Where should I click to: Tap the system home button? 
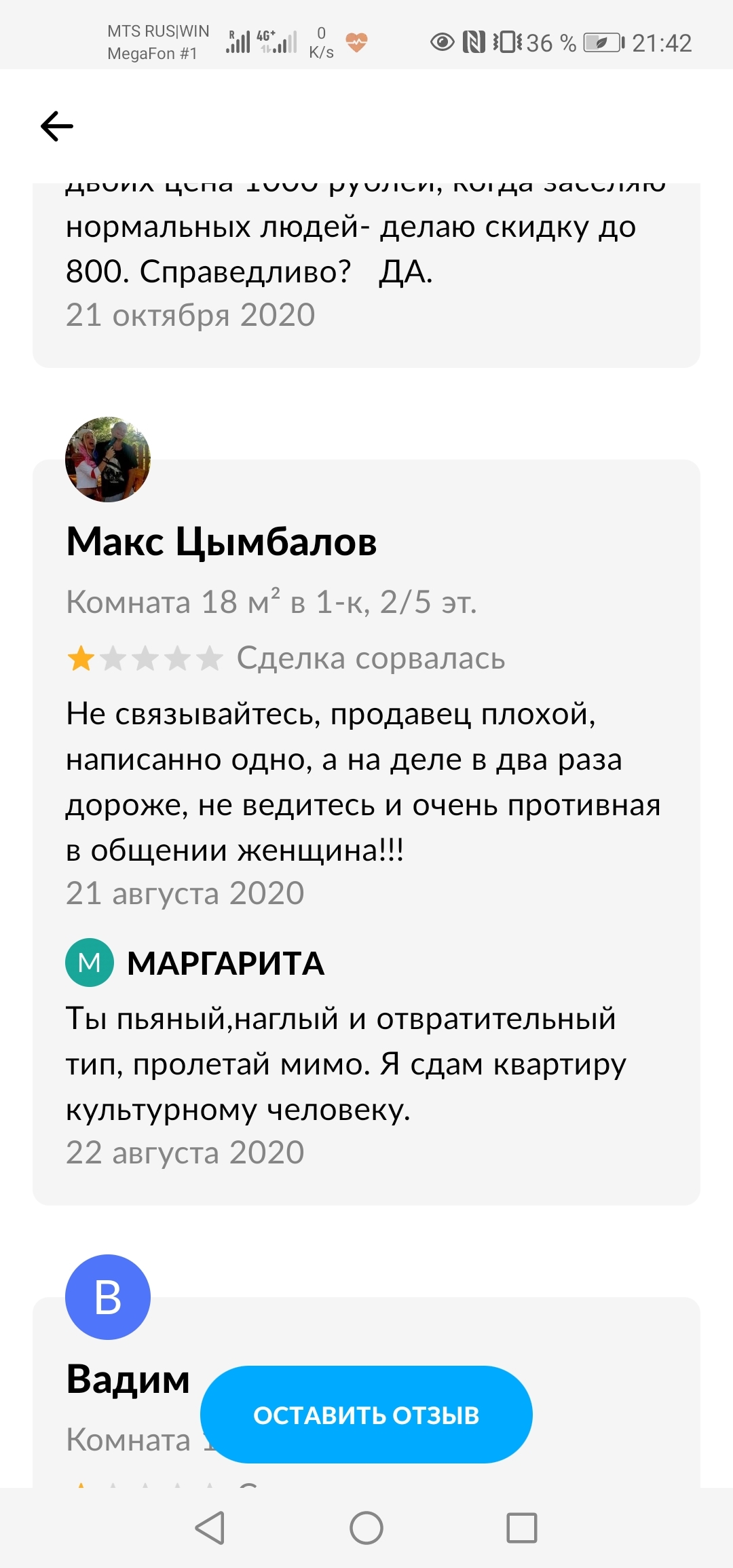(366, 1528)
